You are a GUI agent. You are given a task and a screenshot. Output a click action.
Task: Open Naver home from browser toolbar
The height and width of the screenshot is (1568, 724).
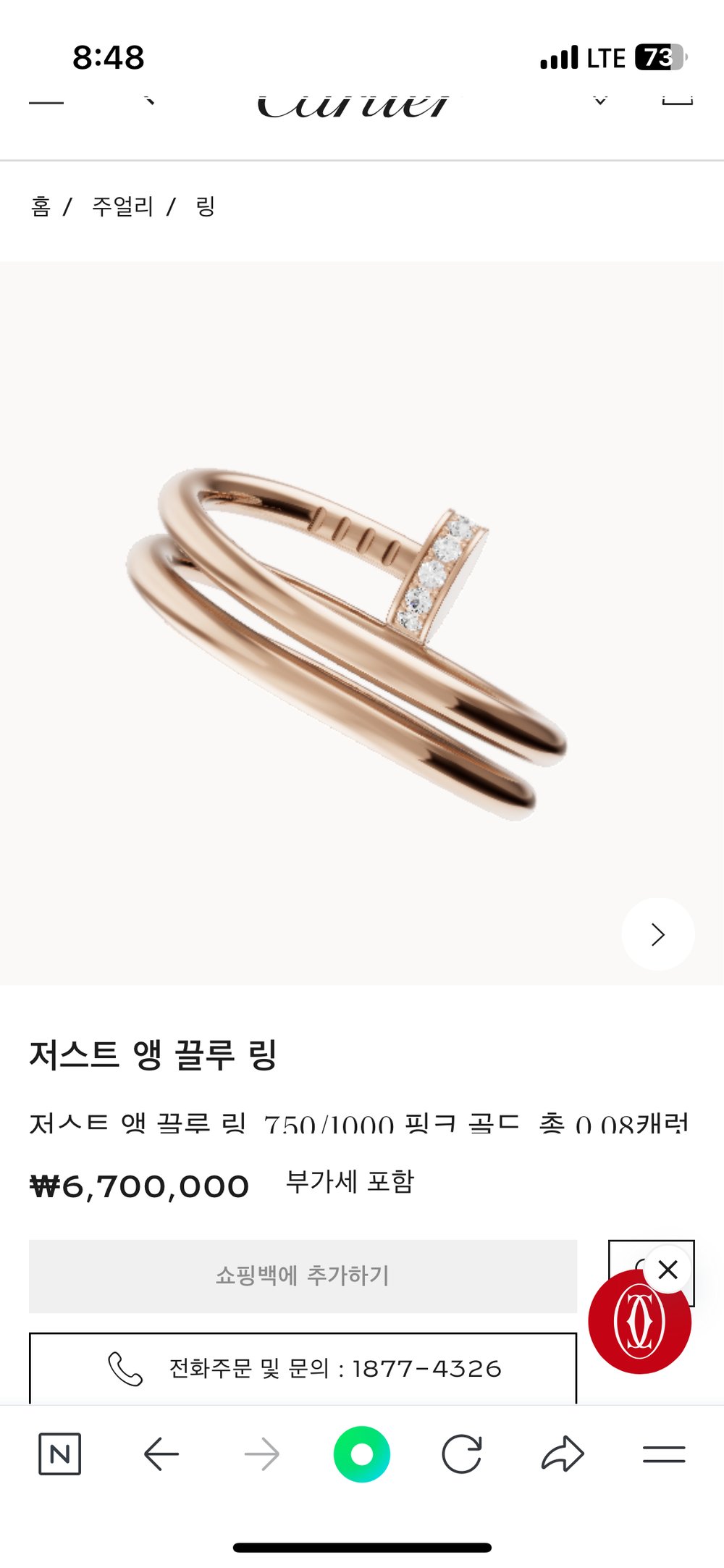click(x=59, y=1454)
